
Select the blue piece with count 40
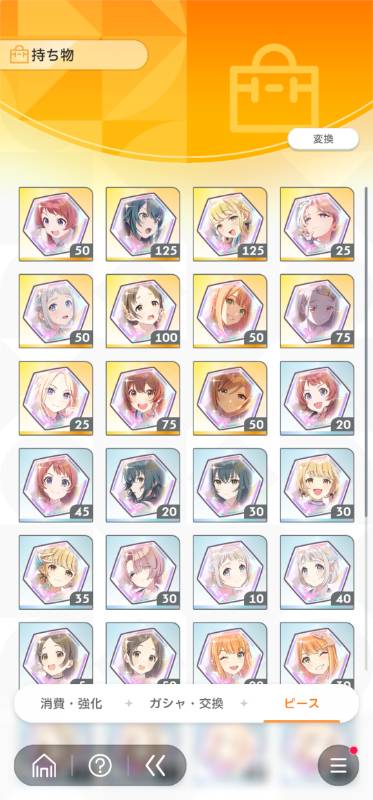point(317,572)
